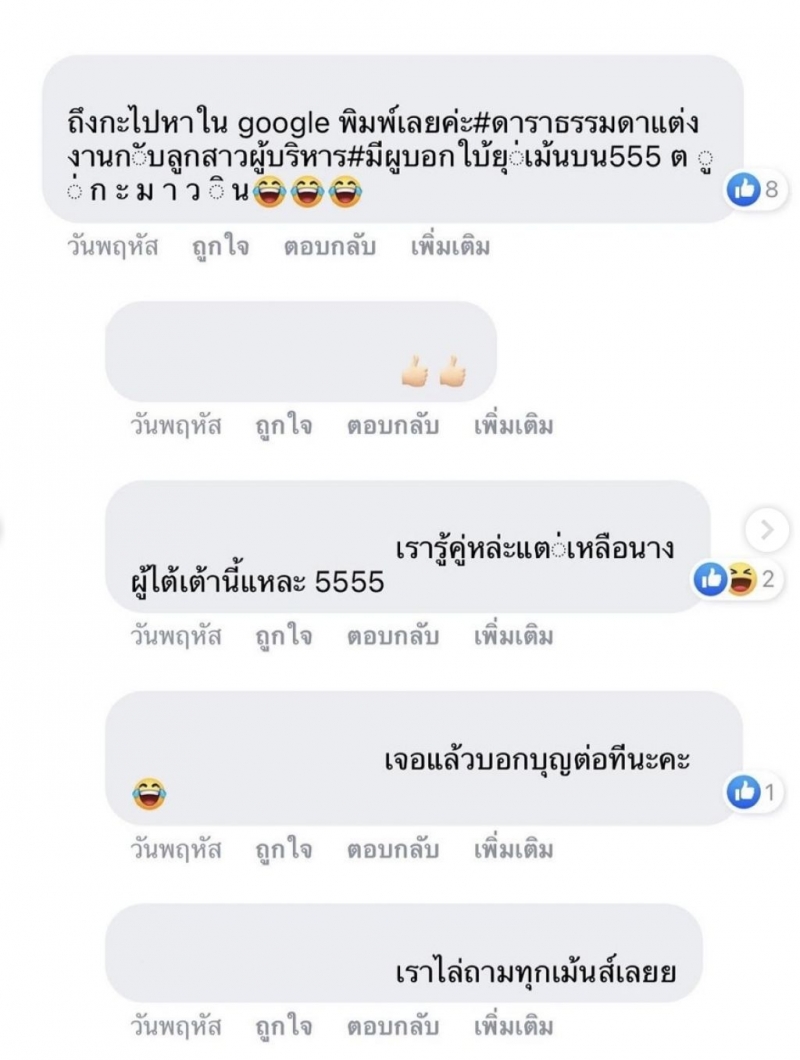Open เพิ่มเติม under เราไล่ถามทุกเม้นส์เลยย

tap(513, 1026)
